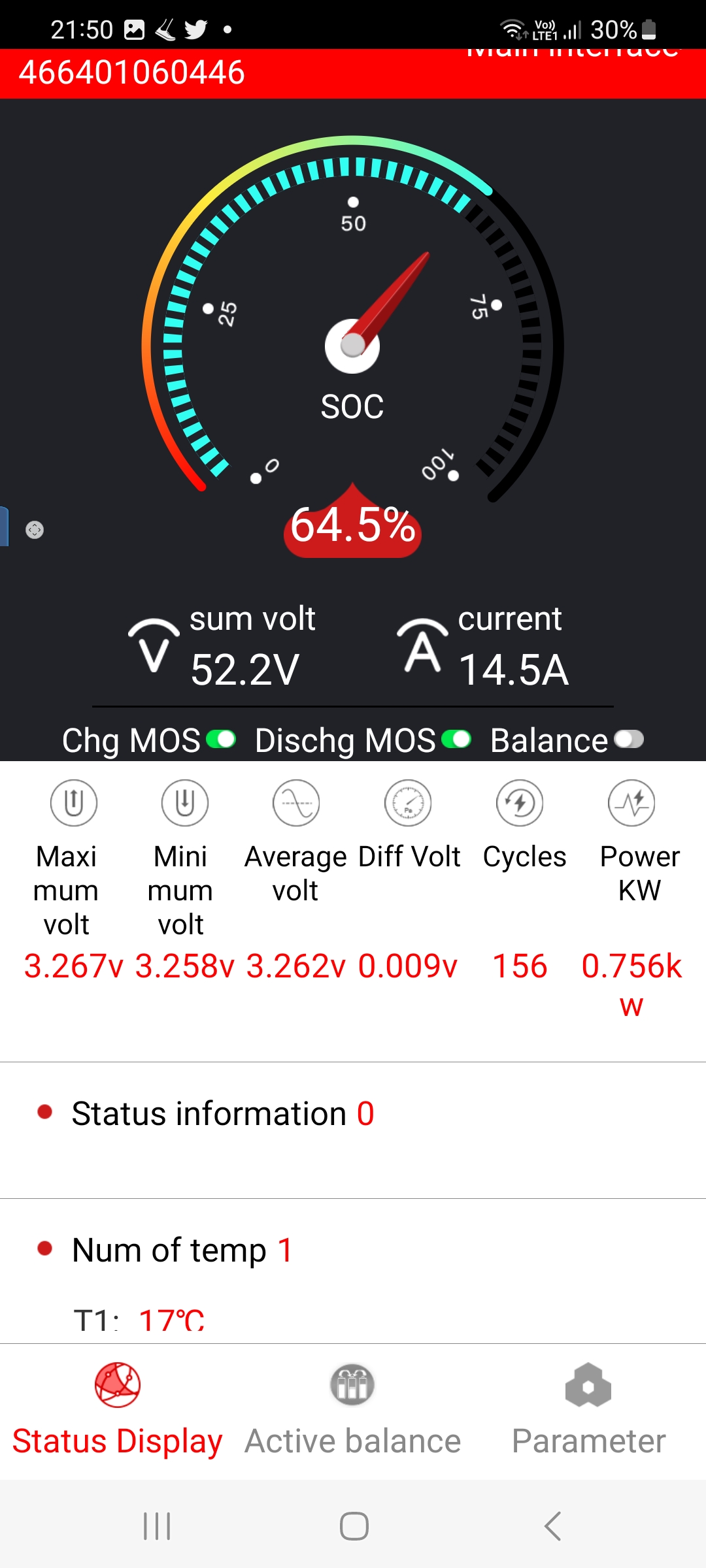Go to the system home screen
Image resolution: width=706 pixels, height=1568 pixels.
coord(354,1526)
